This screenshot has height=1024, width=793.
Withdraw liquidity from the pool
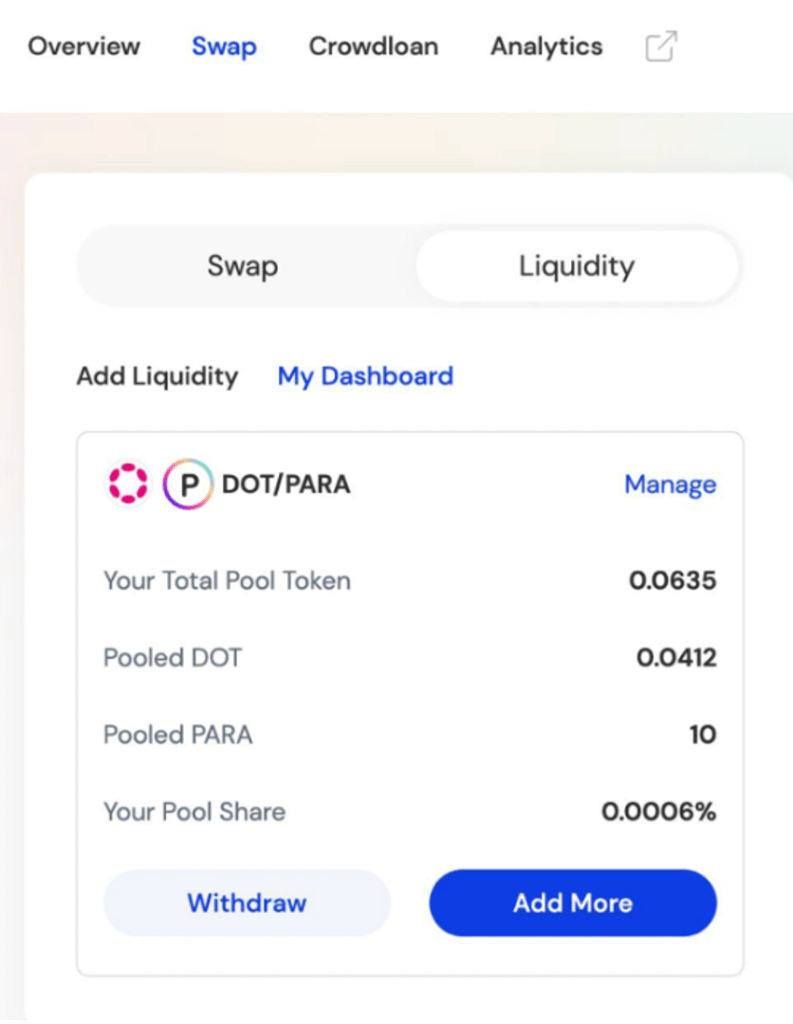[247, 903]
